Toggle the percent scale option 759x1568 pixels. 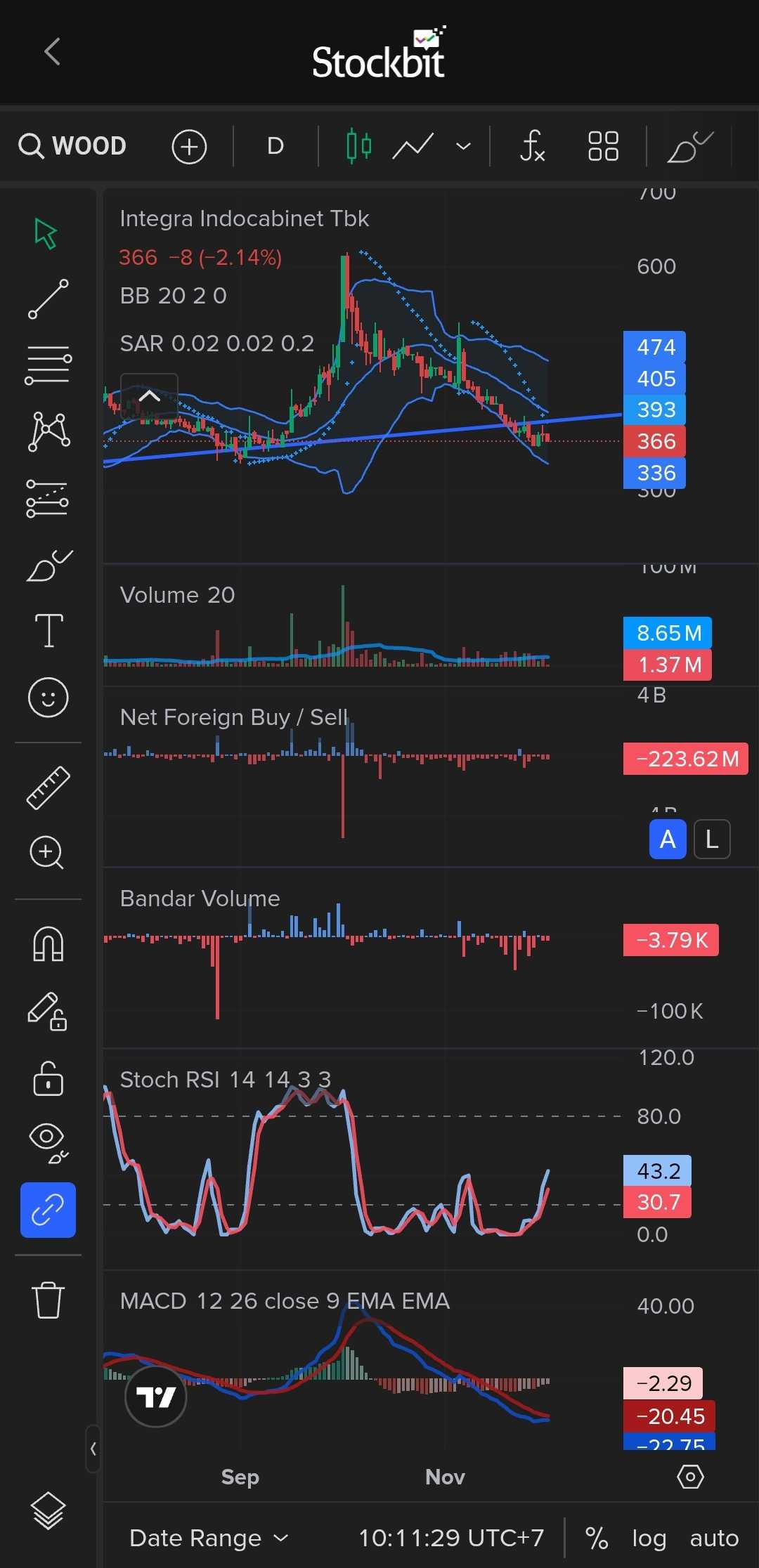click(597, 1538)
